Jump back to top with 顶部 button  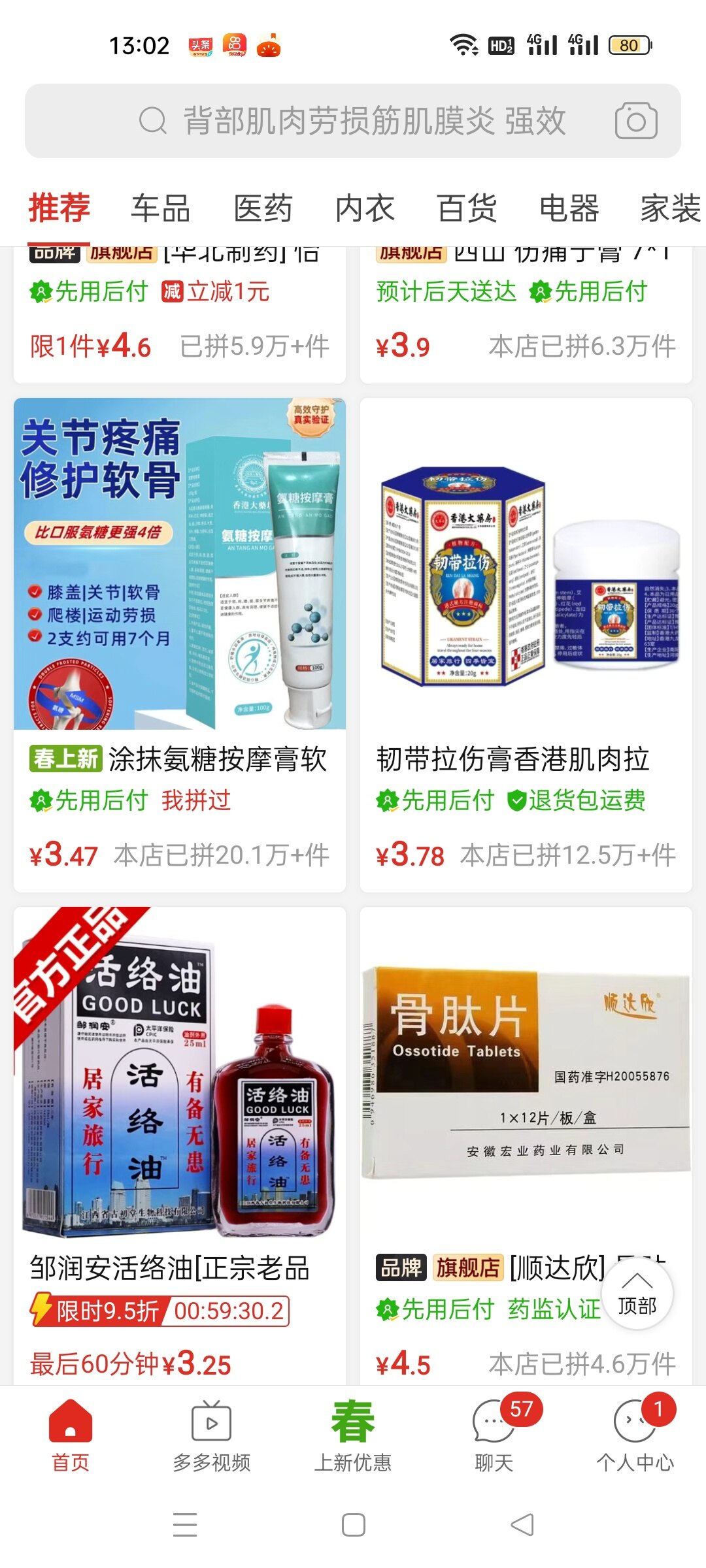637,1294
